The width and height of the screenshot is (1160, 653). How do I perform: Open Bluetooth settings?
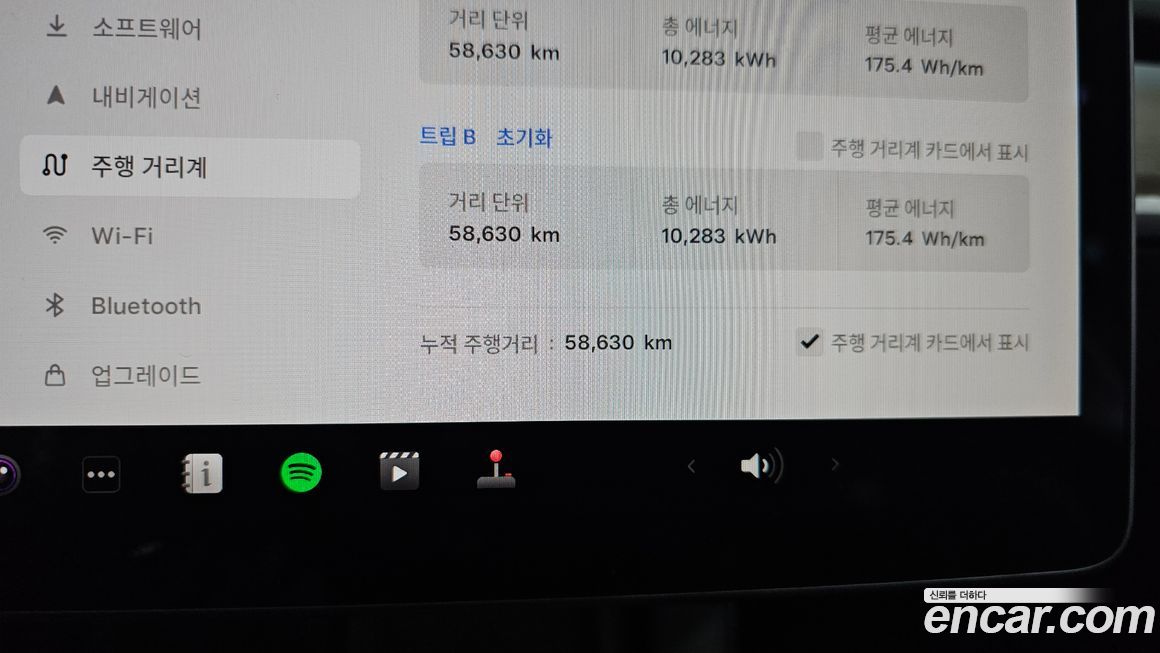pos(146,306)
